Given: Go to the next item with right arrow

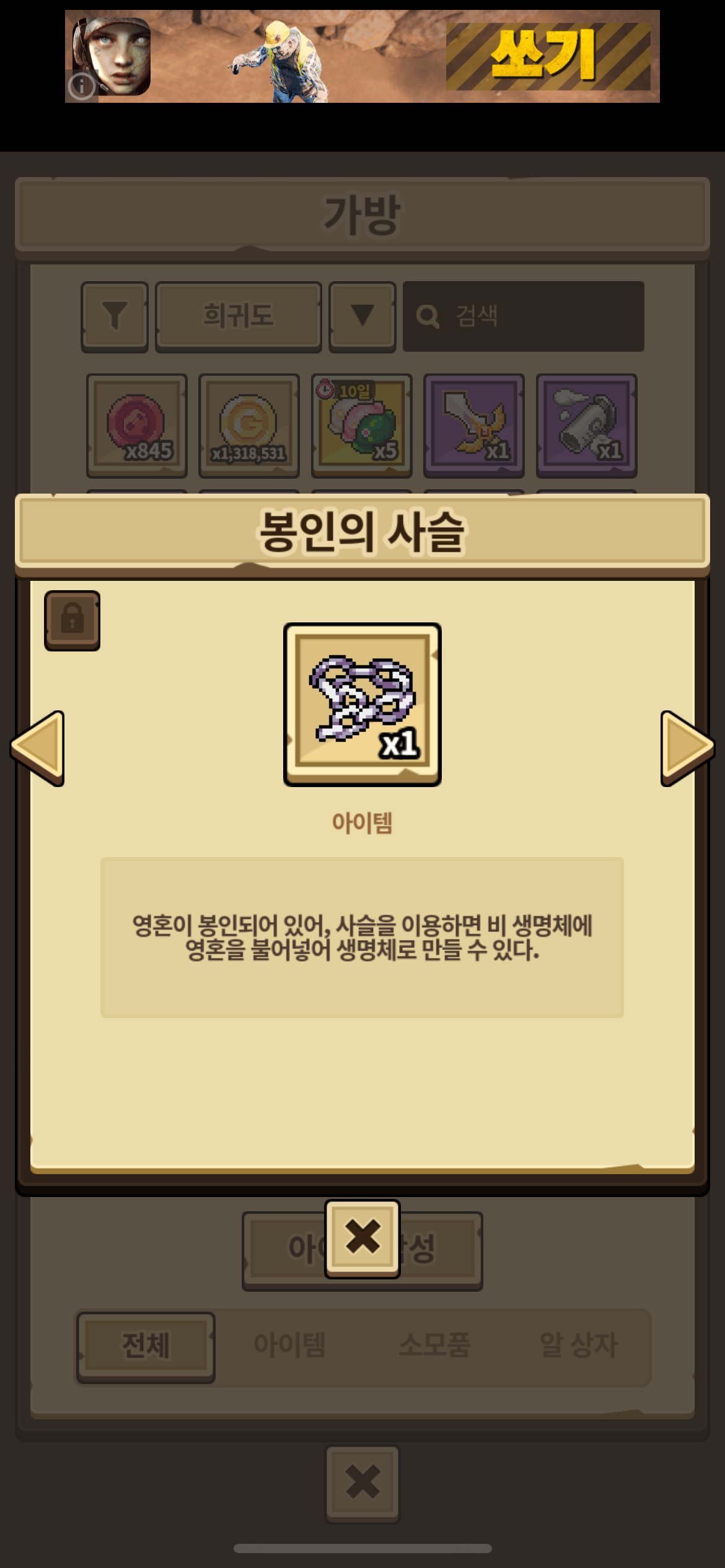Looking at the screenshot, I should [687, 748].
